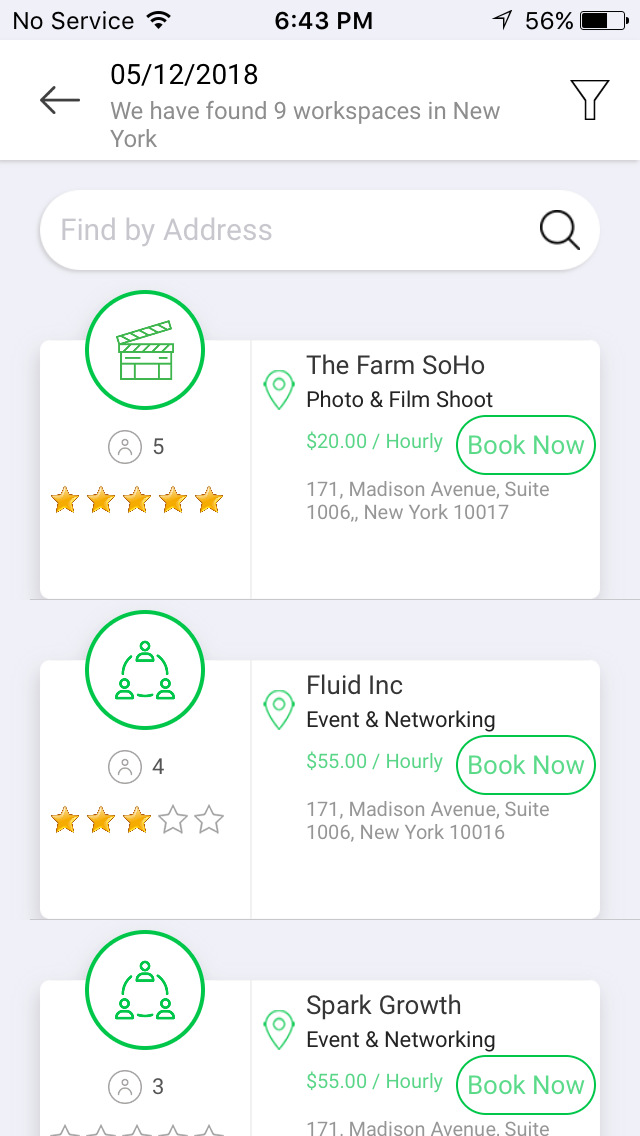Tap the magnifying glass search icon
640x1136 pixels.
click(560, 230)
